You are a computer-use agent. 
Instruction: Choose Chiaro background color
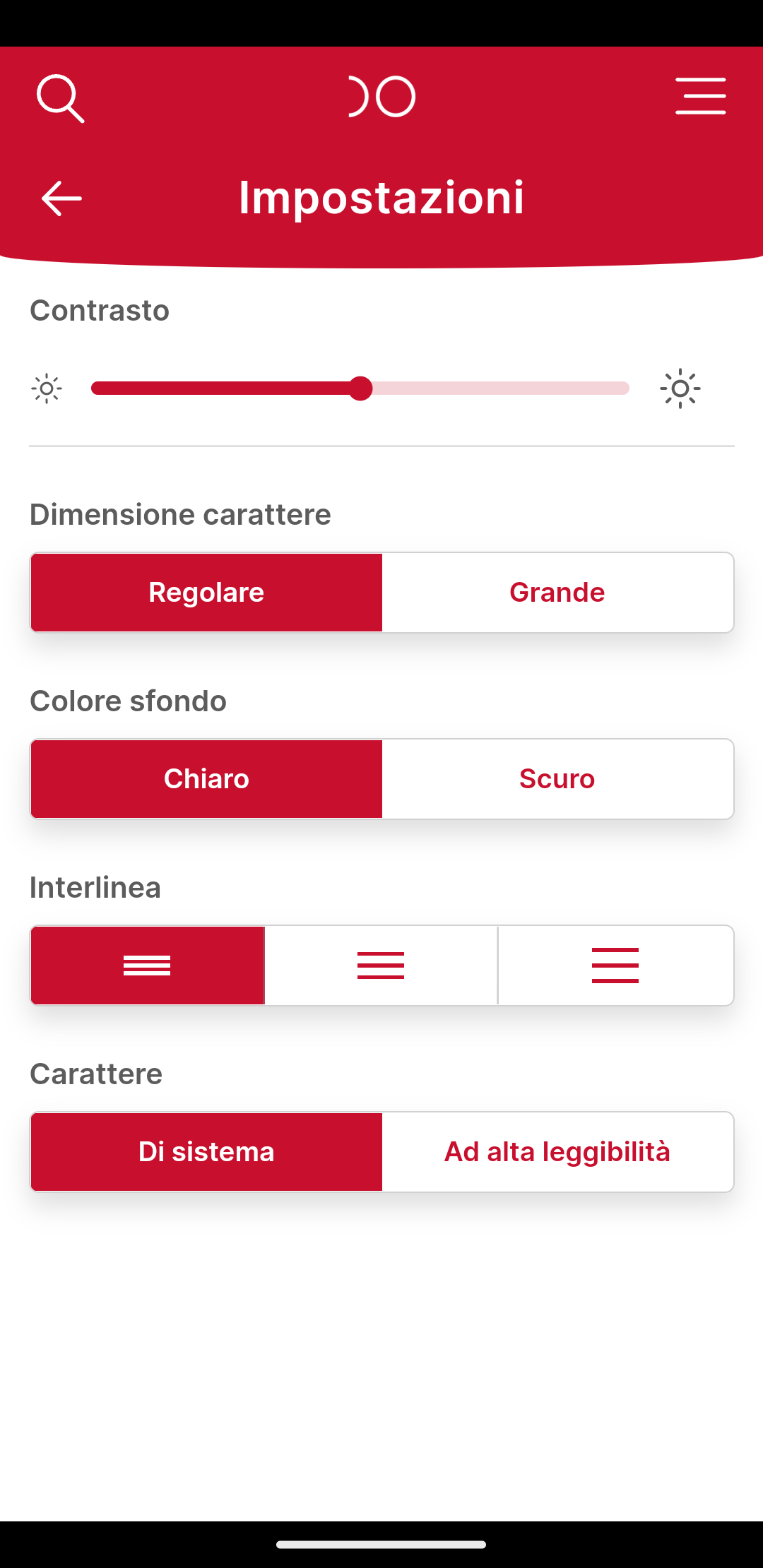[x=206, y=779]
